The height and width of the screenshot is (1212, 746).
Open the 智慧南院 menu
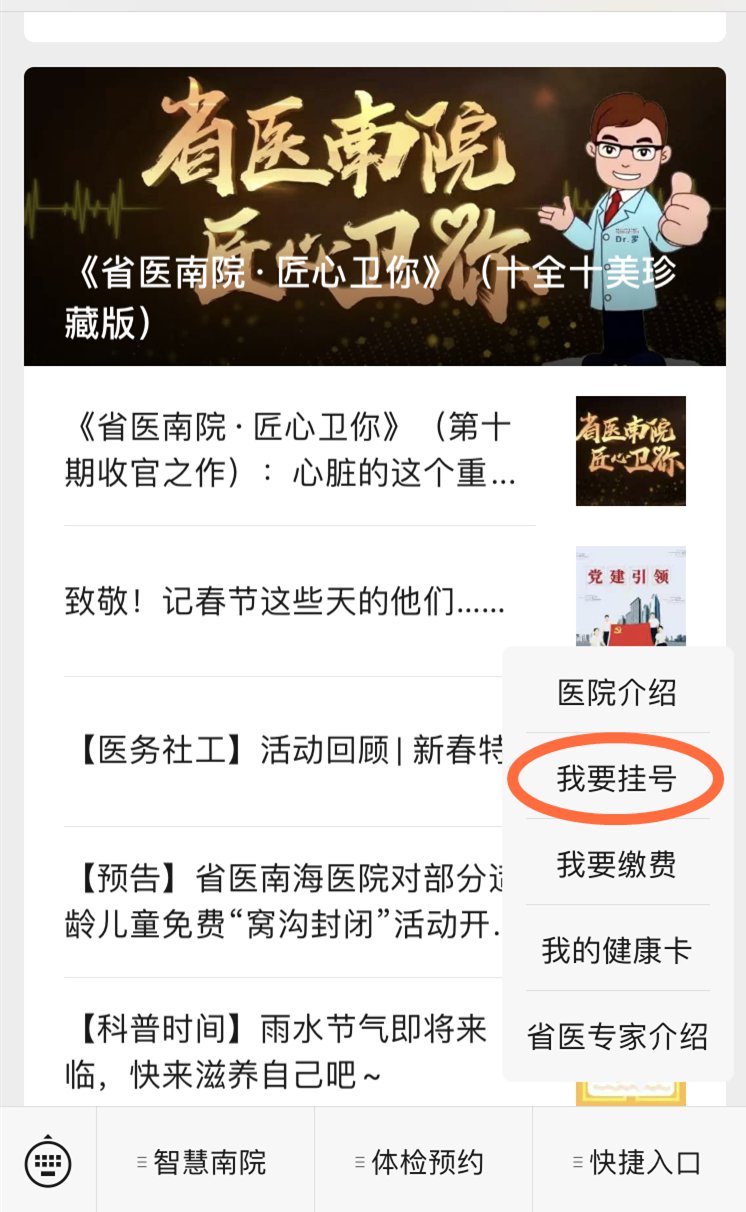[x=205, y=1162]
